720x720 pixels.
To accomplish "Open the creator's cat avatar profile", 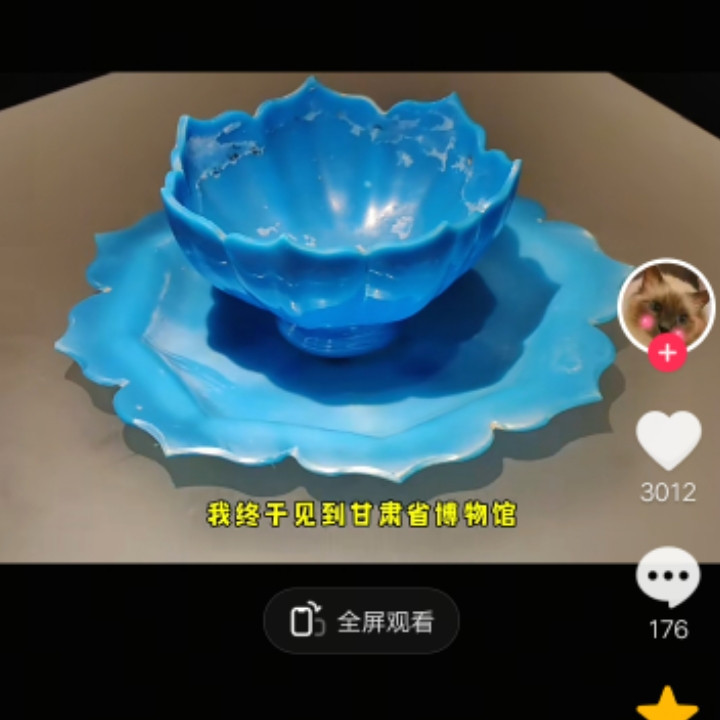I will [667, 306].
